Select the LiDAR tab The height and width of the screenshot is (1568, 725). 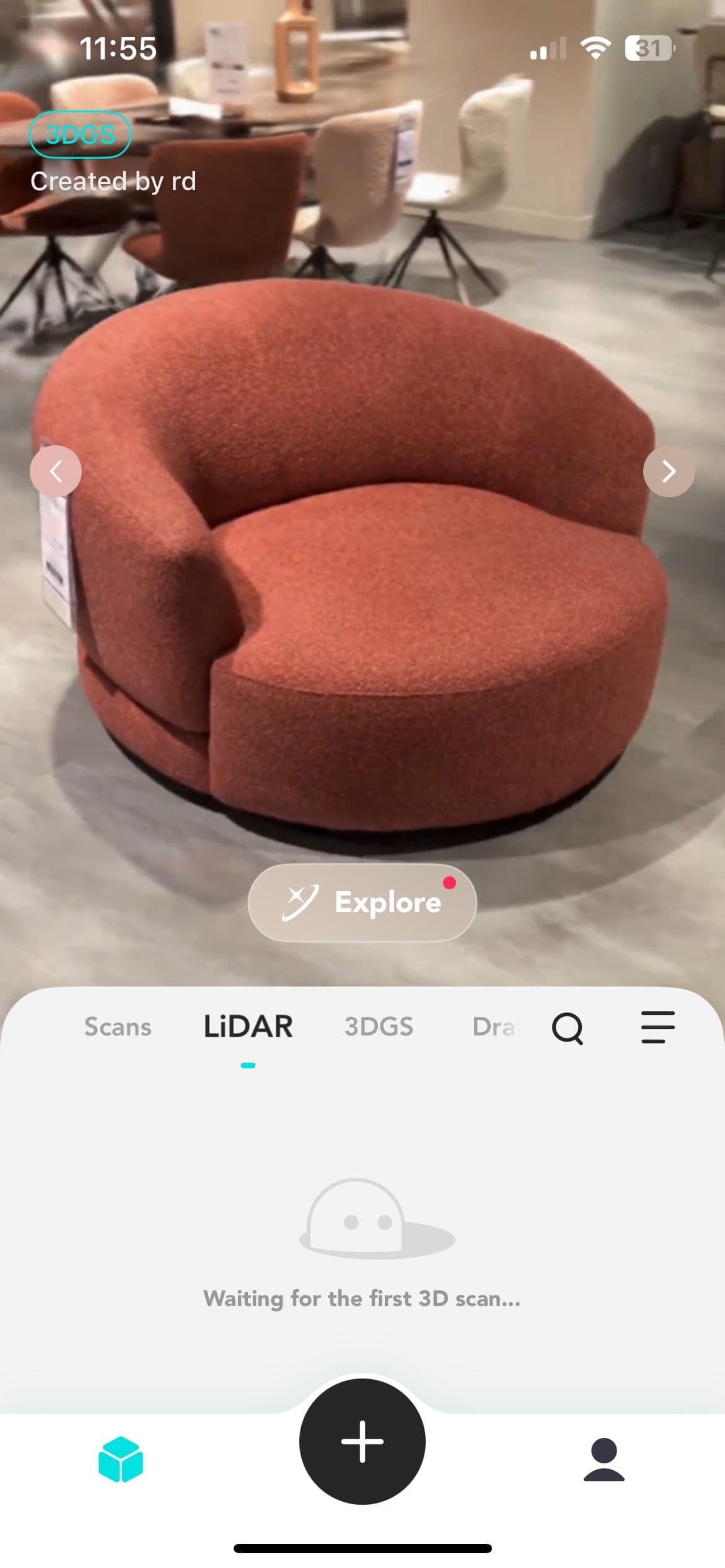click(x=248, y=1027)
